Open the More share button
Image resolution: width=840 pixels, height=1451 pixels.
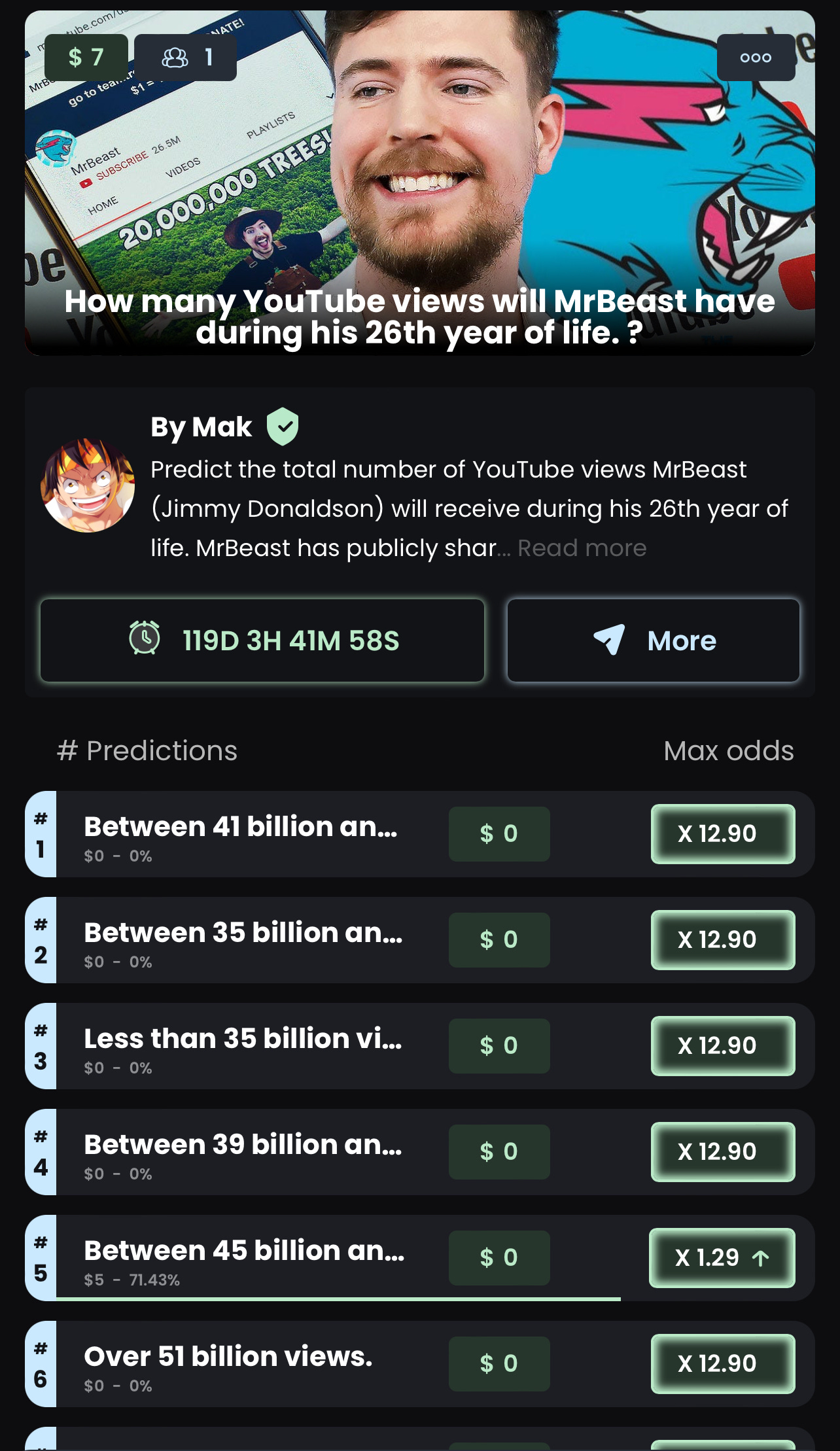click(654, 640)
